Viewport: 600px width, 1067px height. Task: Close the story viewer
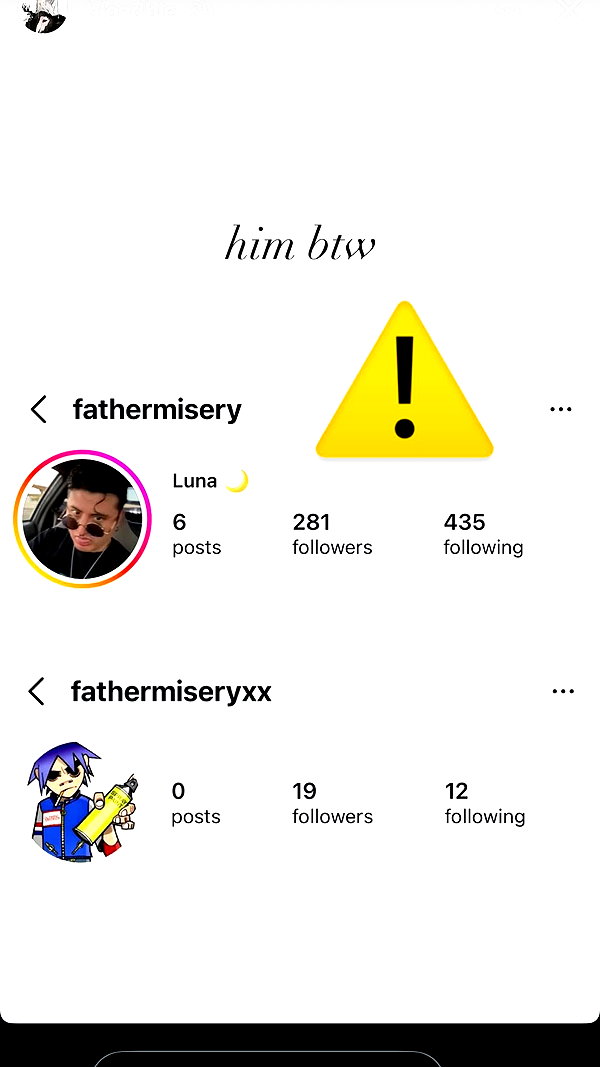coord(570,5)
